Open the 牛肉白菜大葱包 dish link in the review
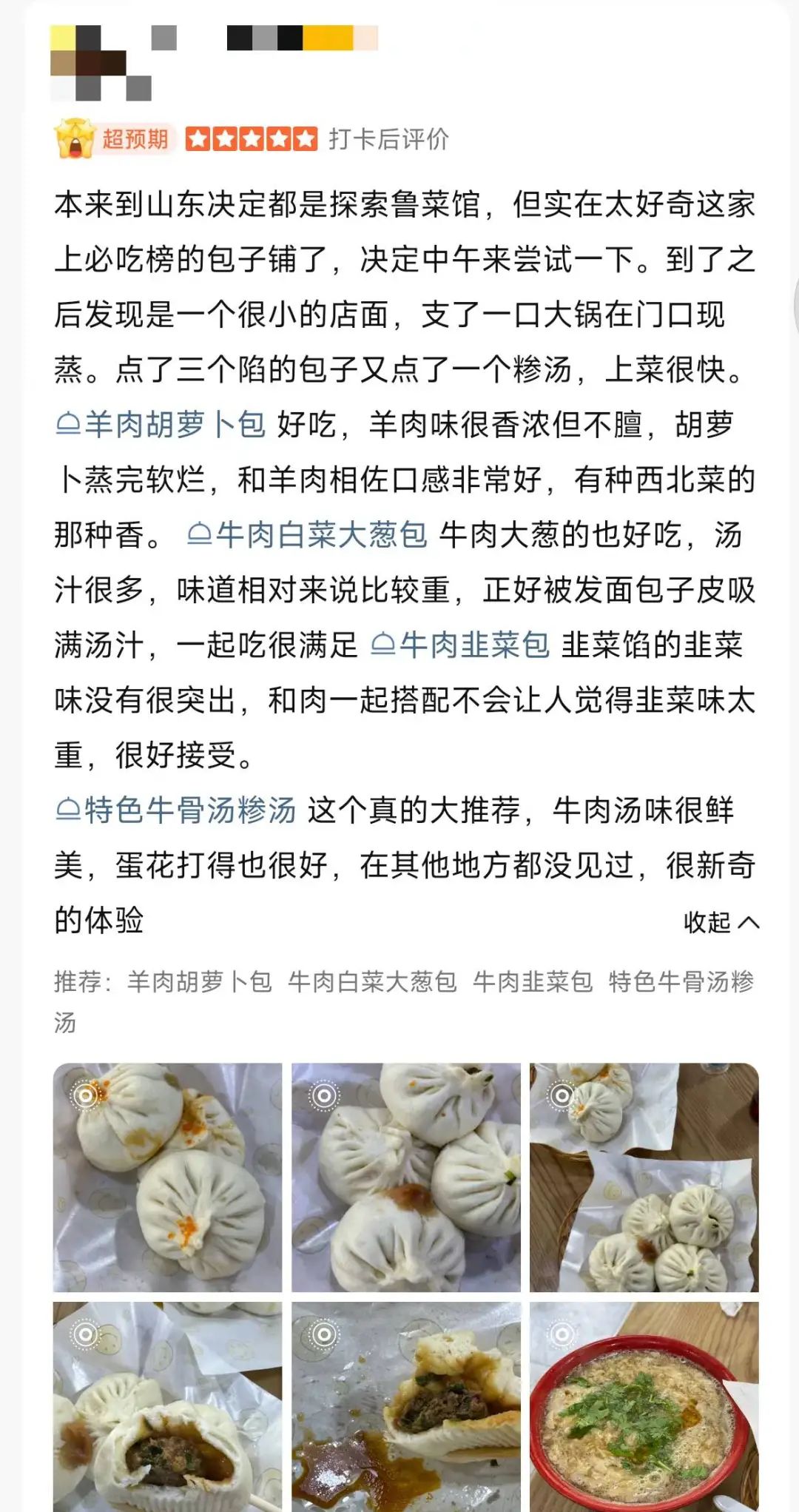 click(x=308, y=534)
